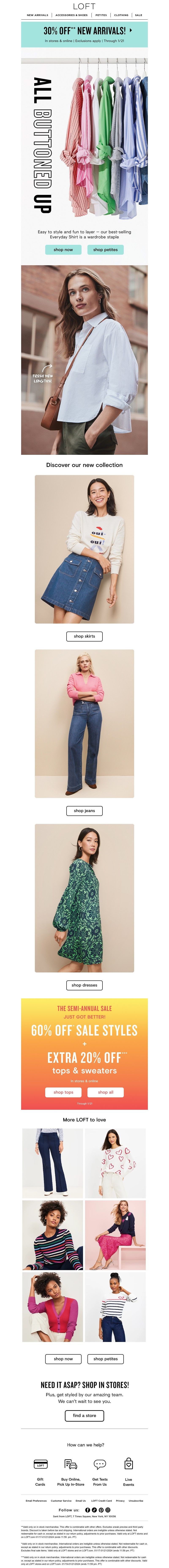Screen dimensions: 169x1568
Task: Go to Accessories & Shoes section
Action: (x=71, y=15)
